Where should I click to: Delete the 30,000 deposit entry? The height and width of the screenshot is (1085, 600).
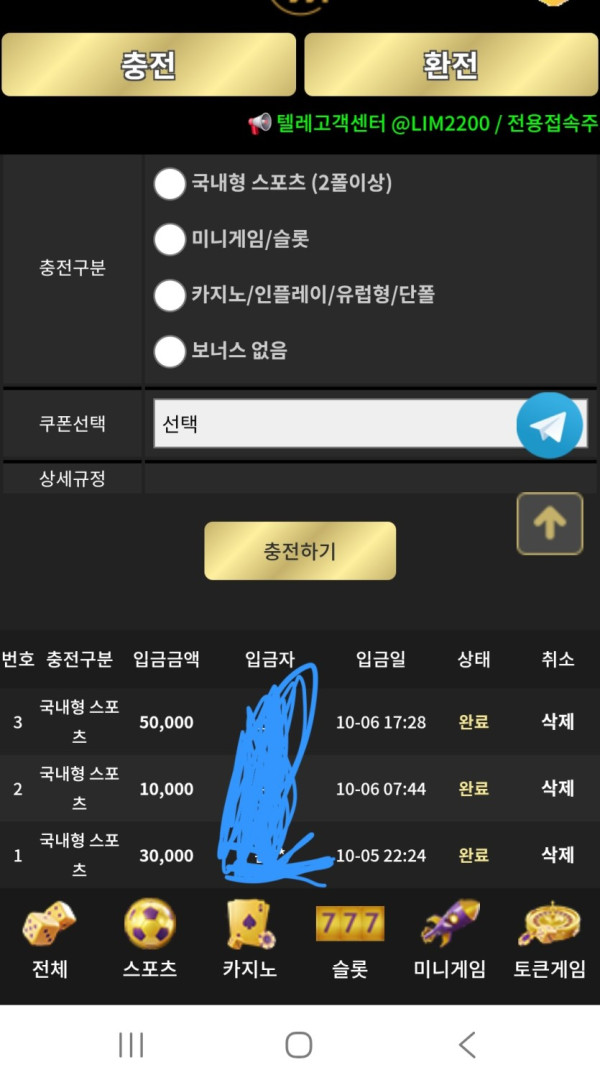557,855
